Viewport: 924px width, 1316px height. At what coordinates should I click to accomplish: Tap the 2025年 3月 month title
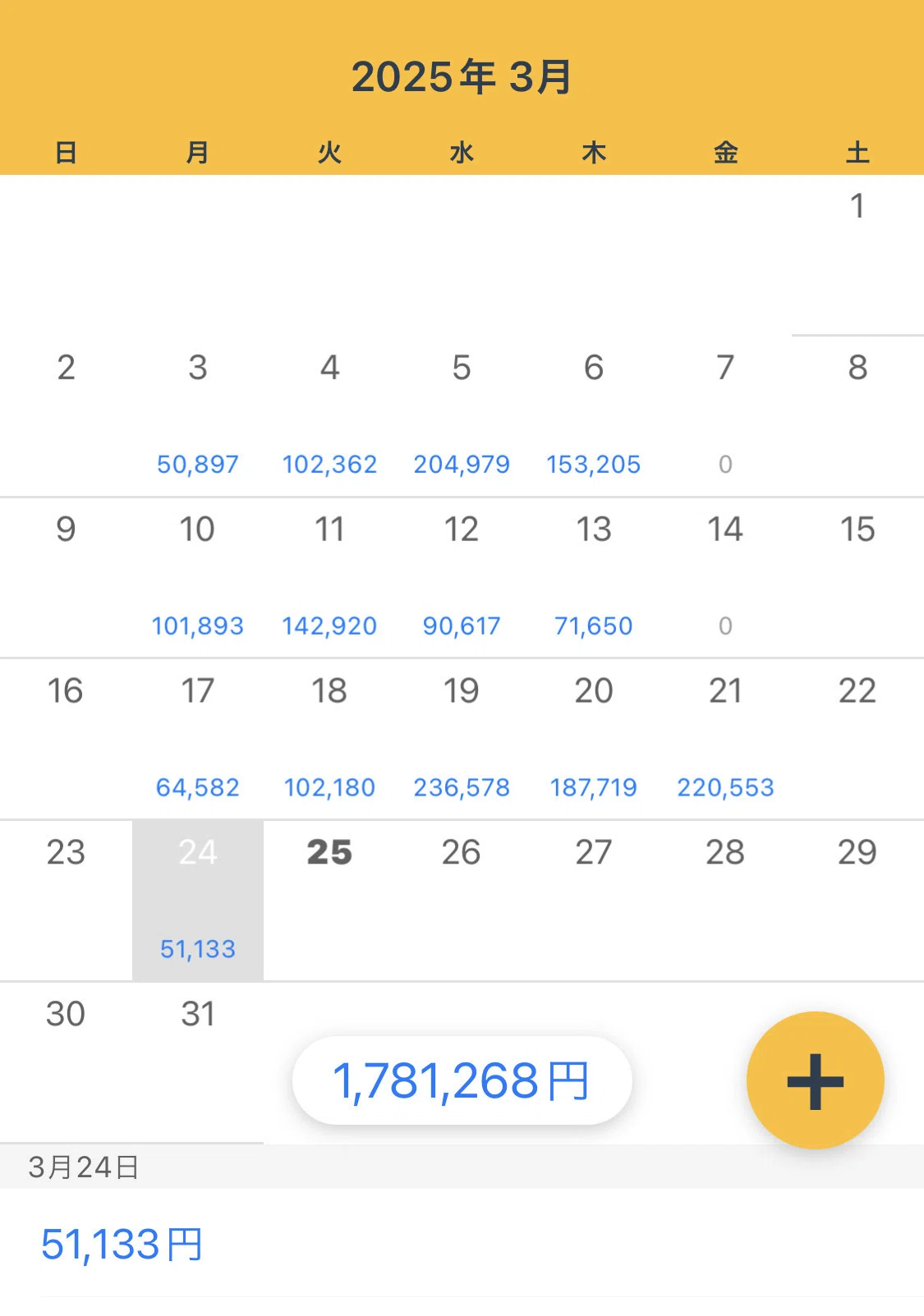click(462, 77)
